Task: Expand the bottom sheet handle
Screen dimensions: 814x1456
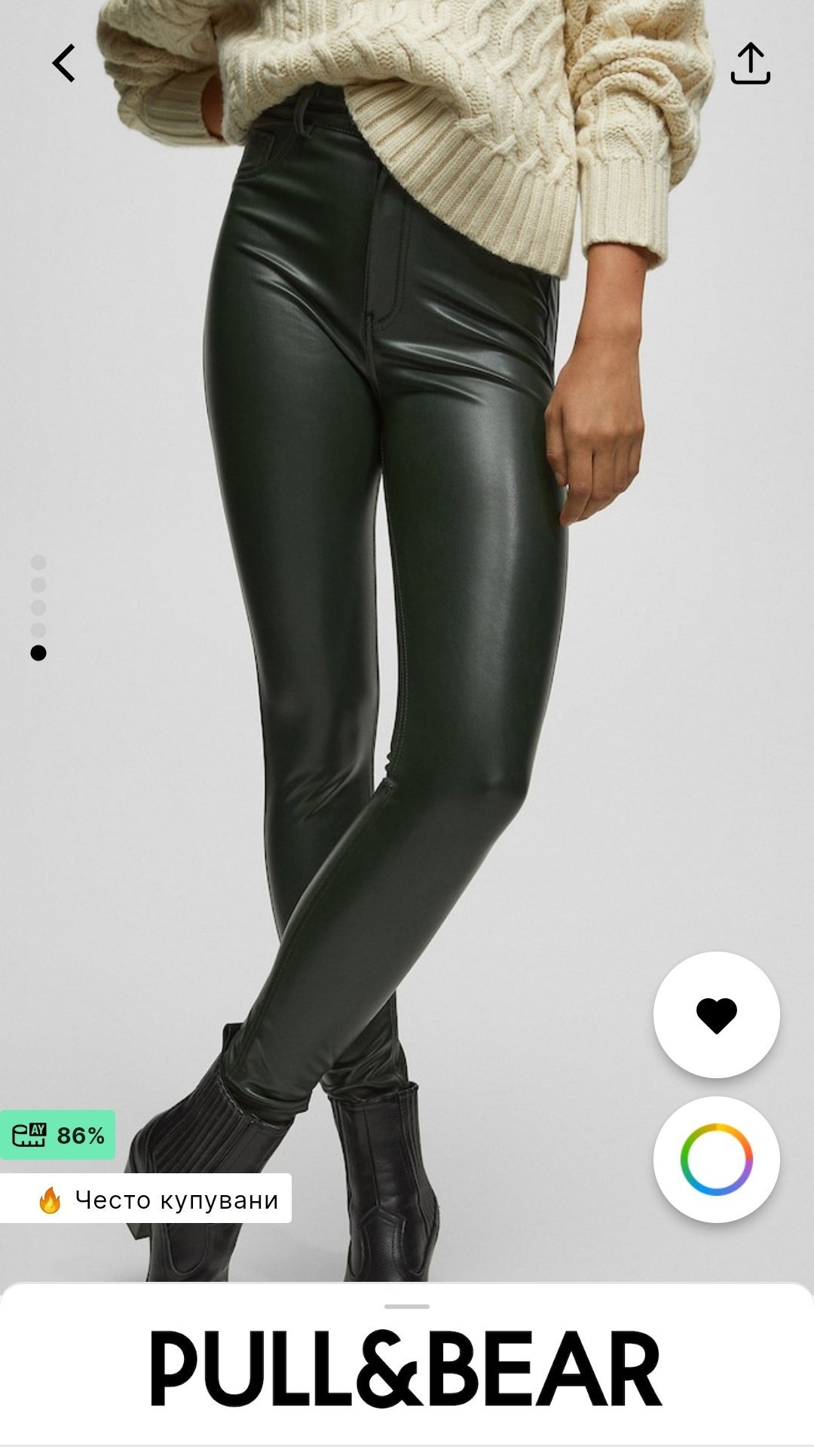Action: 406,1307
